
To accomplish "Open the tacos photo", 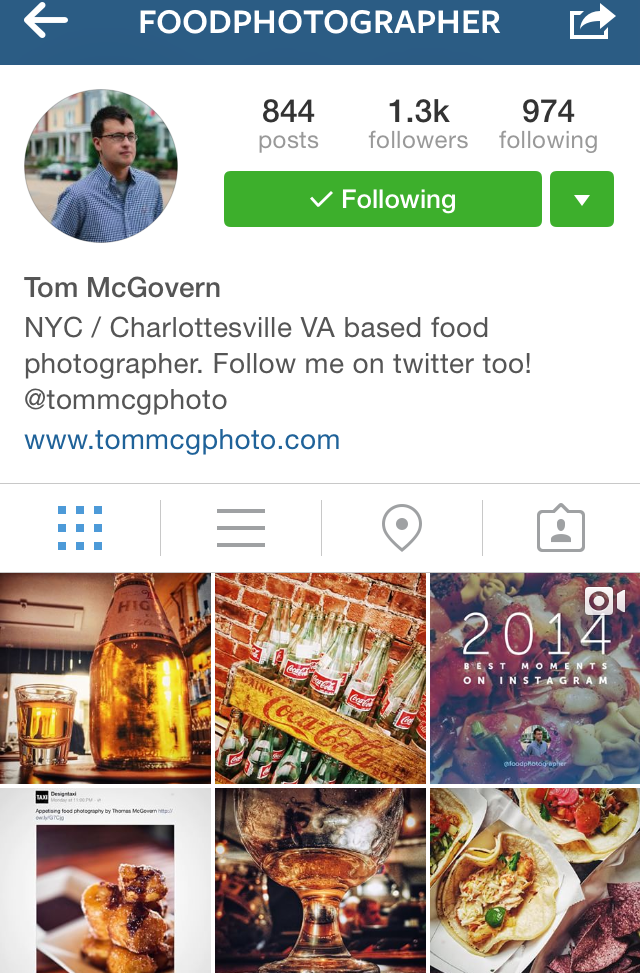I will (x=535, y=880).
